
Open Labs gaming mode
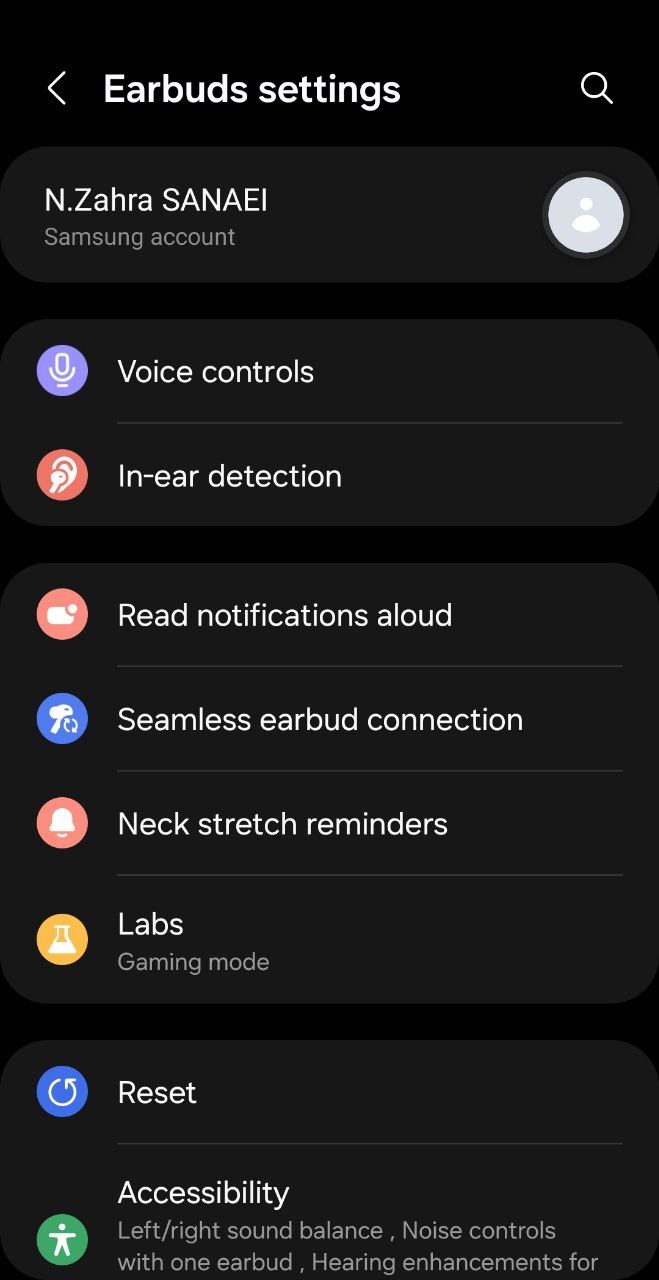329,941
